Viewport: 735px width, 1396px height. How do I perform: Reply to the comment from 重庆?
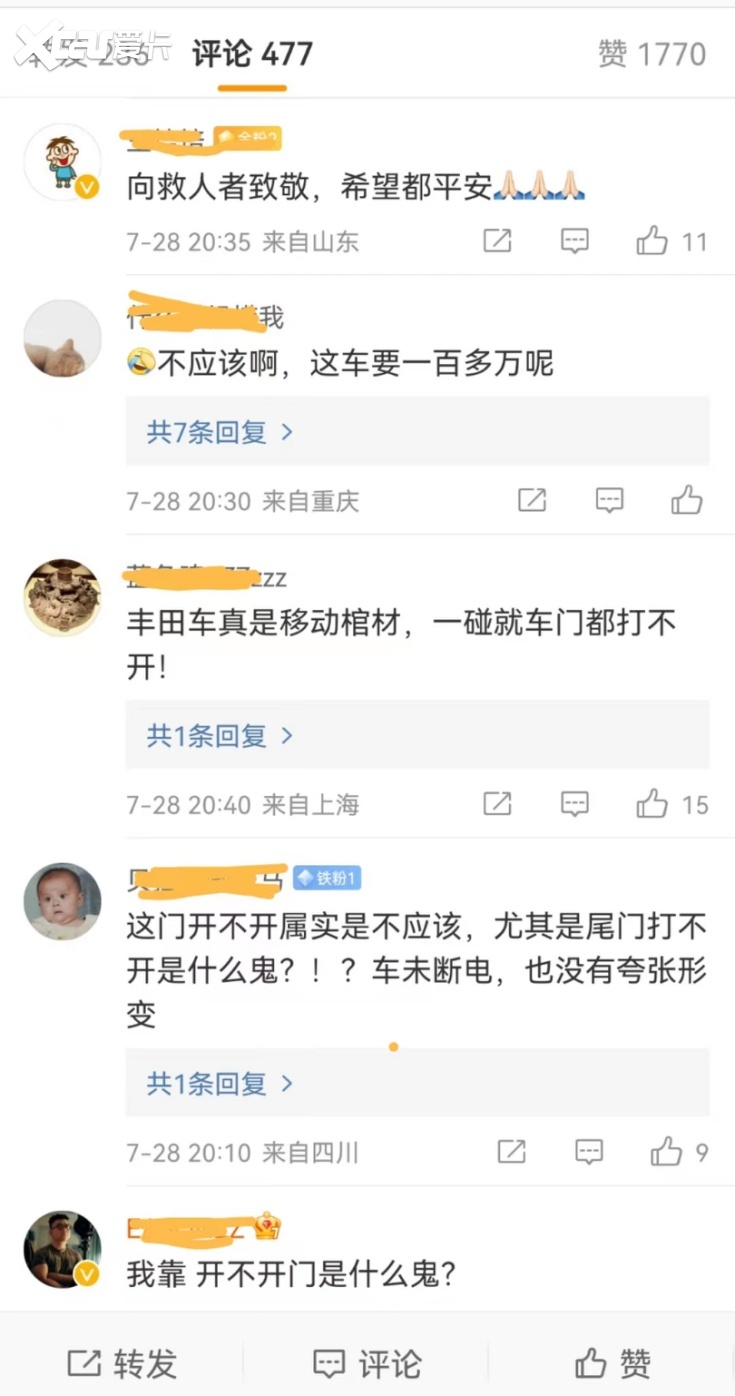(x=609, y=500)
